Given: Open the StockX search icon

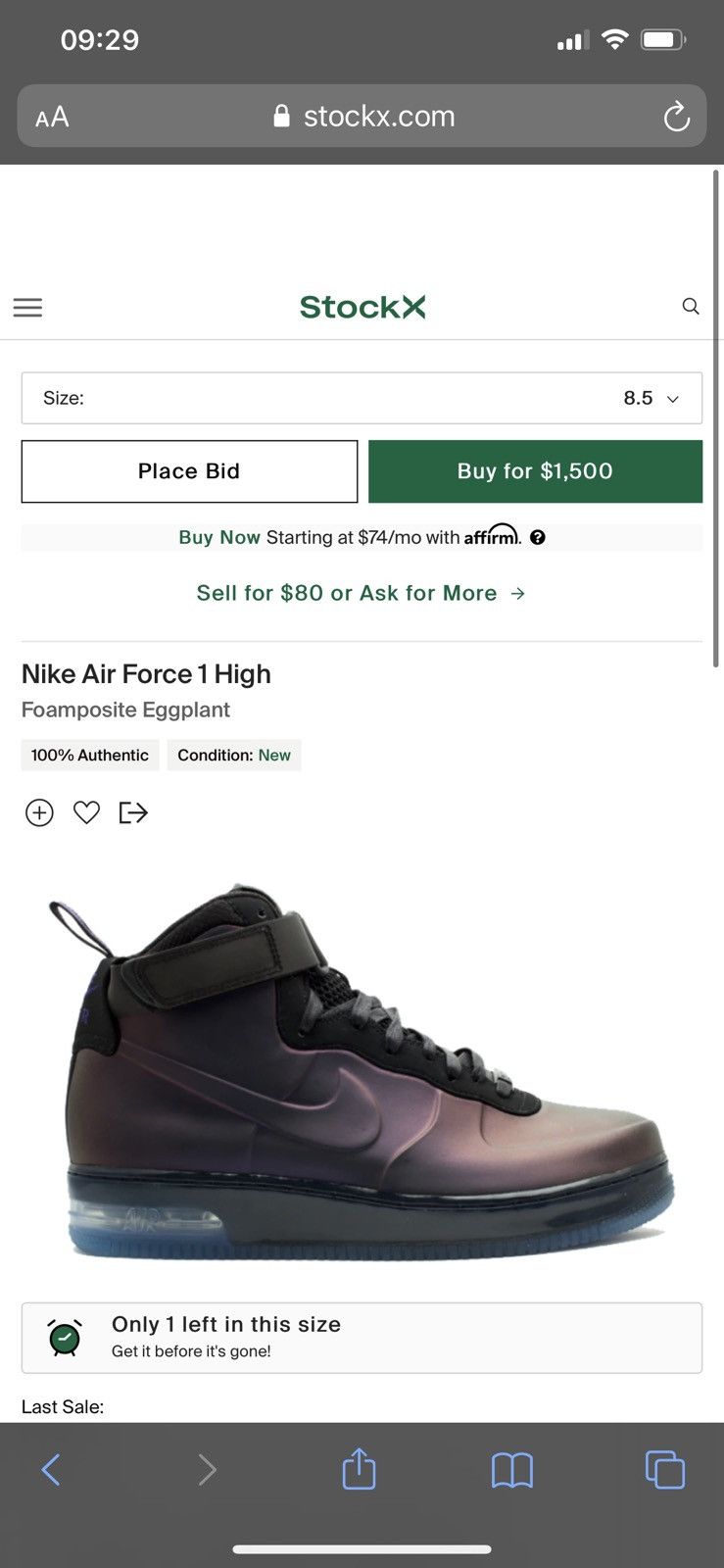Looking at the screenshot, I should [691, 307].
